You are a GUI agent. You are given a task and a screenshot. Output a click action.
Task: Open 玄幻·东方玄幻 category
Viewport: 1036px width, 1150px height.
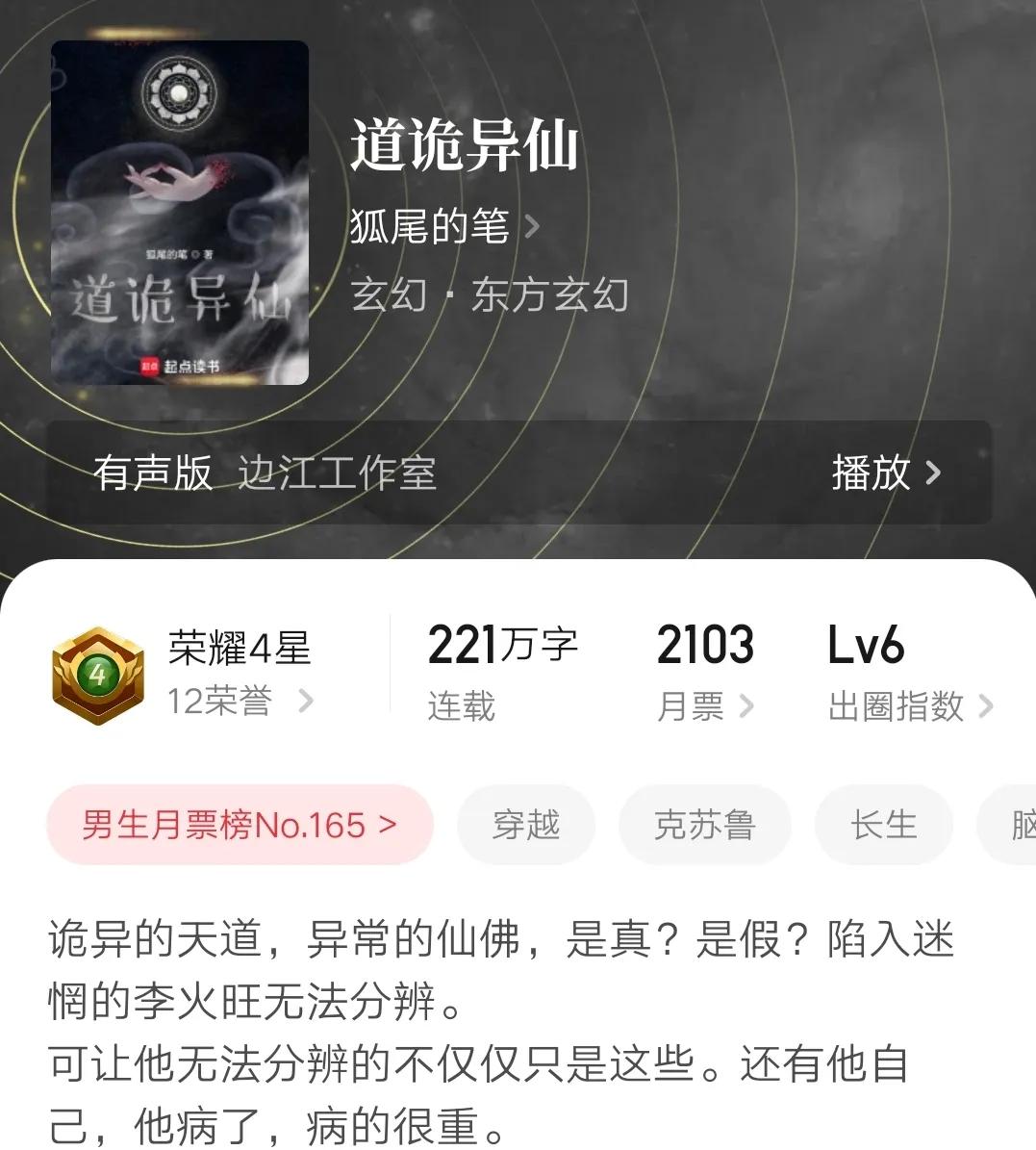[x=489, y=294]
